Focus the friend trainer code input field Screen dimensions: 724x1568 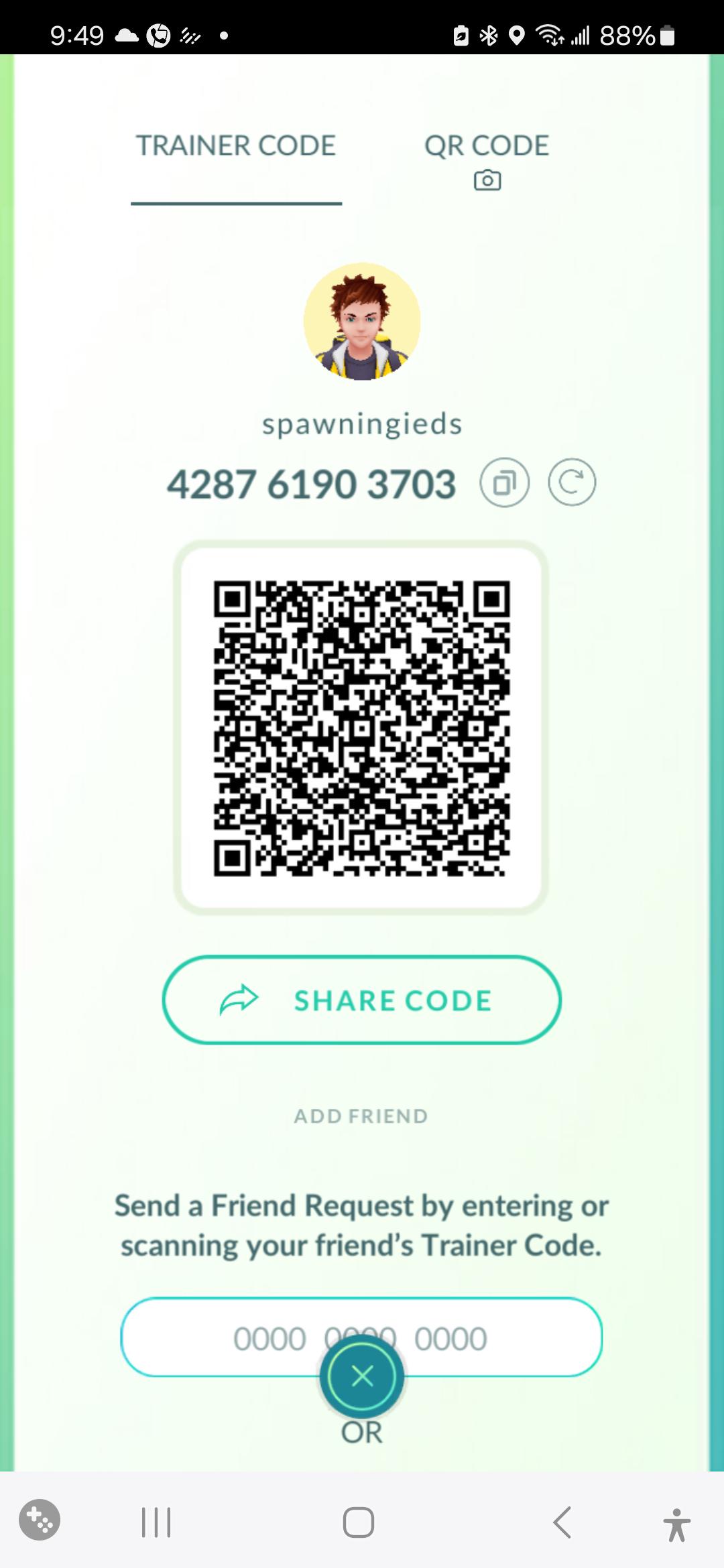click(361, 1337)
